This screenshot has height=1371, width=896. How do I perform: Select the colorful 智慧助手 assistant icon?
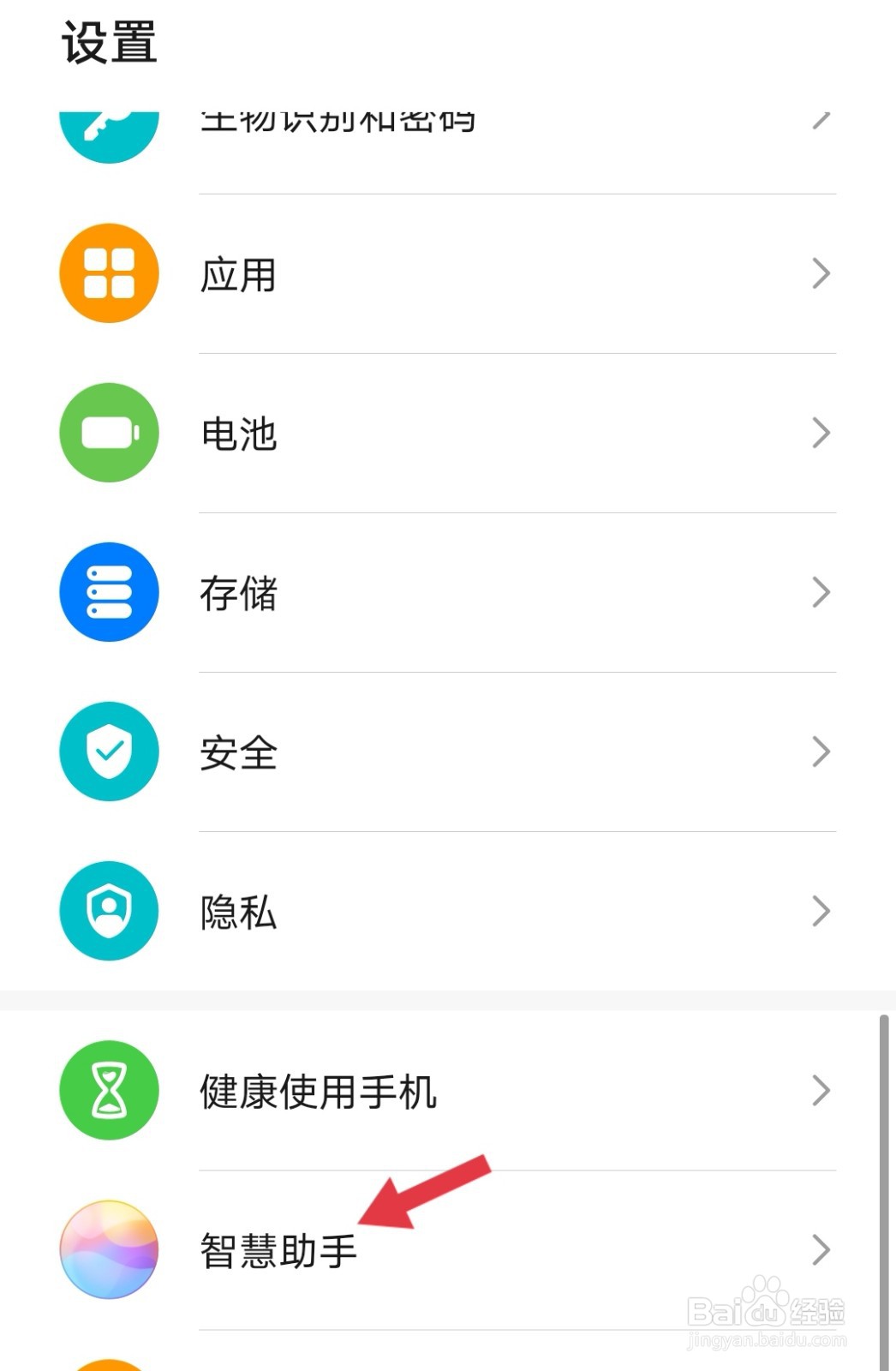tap(109, 1250)
